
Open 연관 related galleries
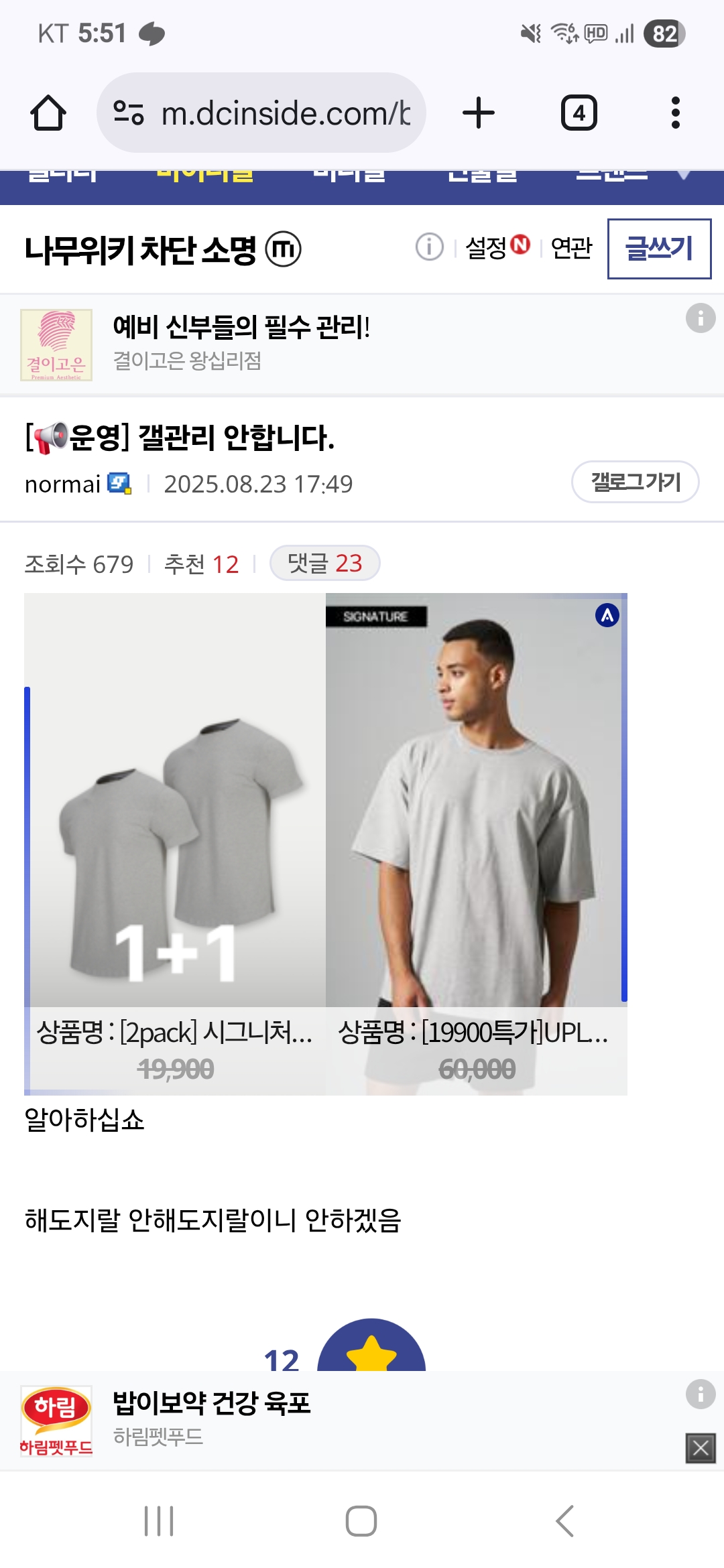coord(571,248)
